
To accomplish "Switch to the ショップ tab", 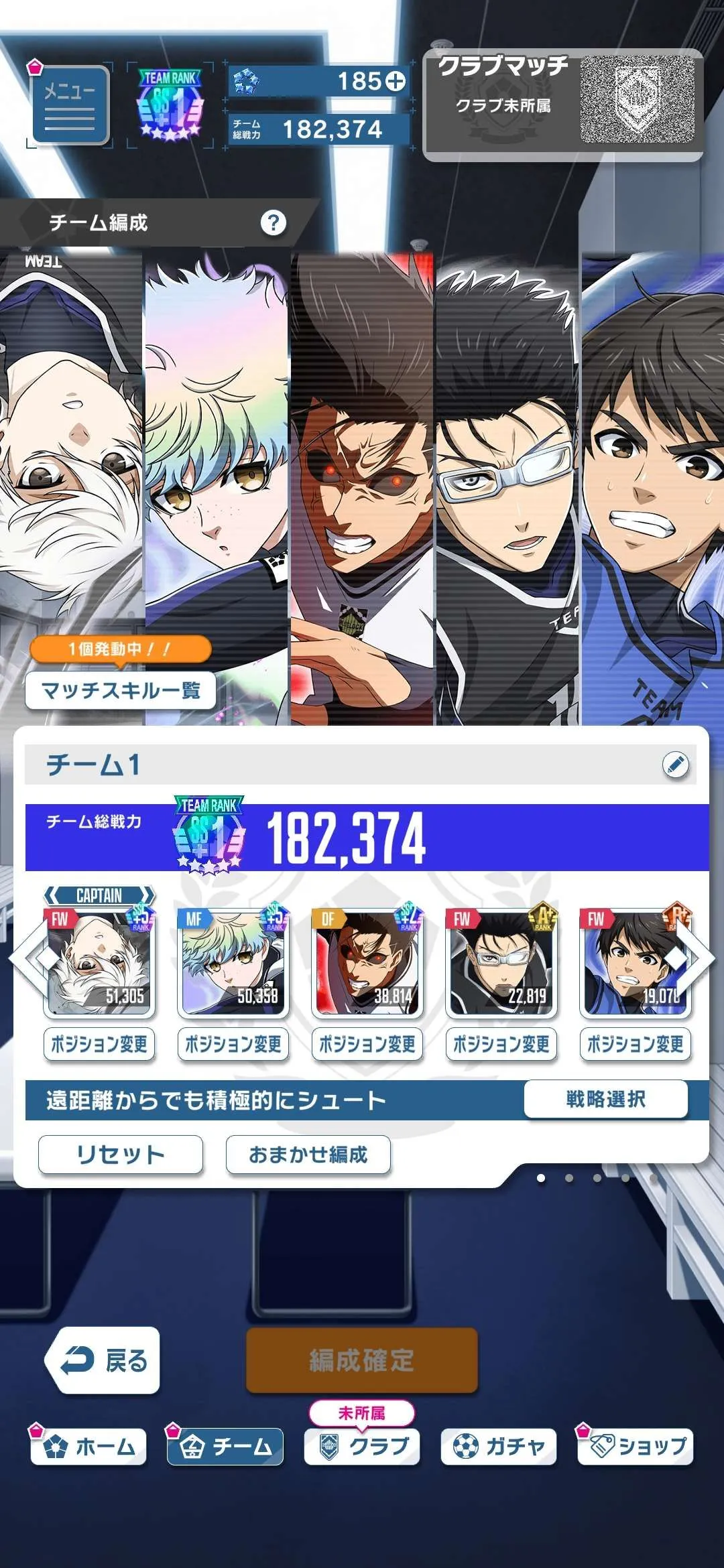I will 636,1447.
